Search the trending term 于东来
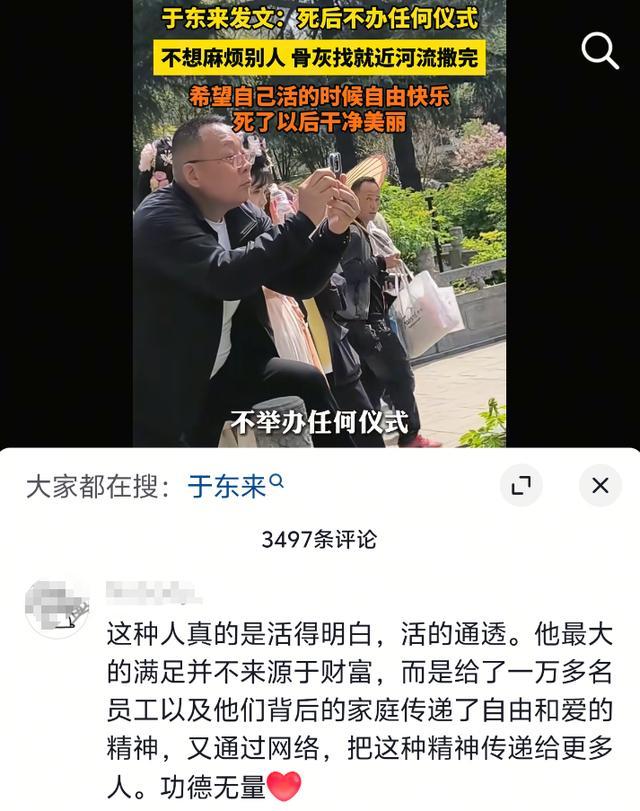The height and width of the screenshot is (811, 640). point(234,486)
